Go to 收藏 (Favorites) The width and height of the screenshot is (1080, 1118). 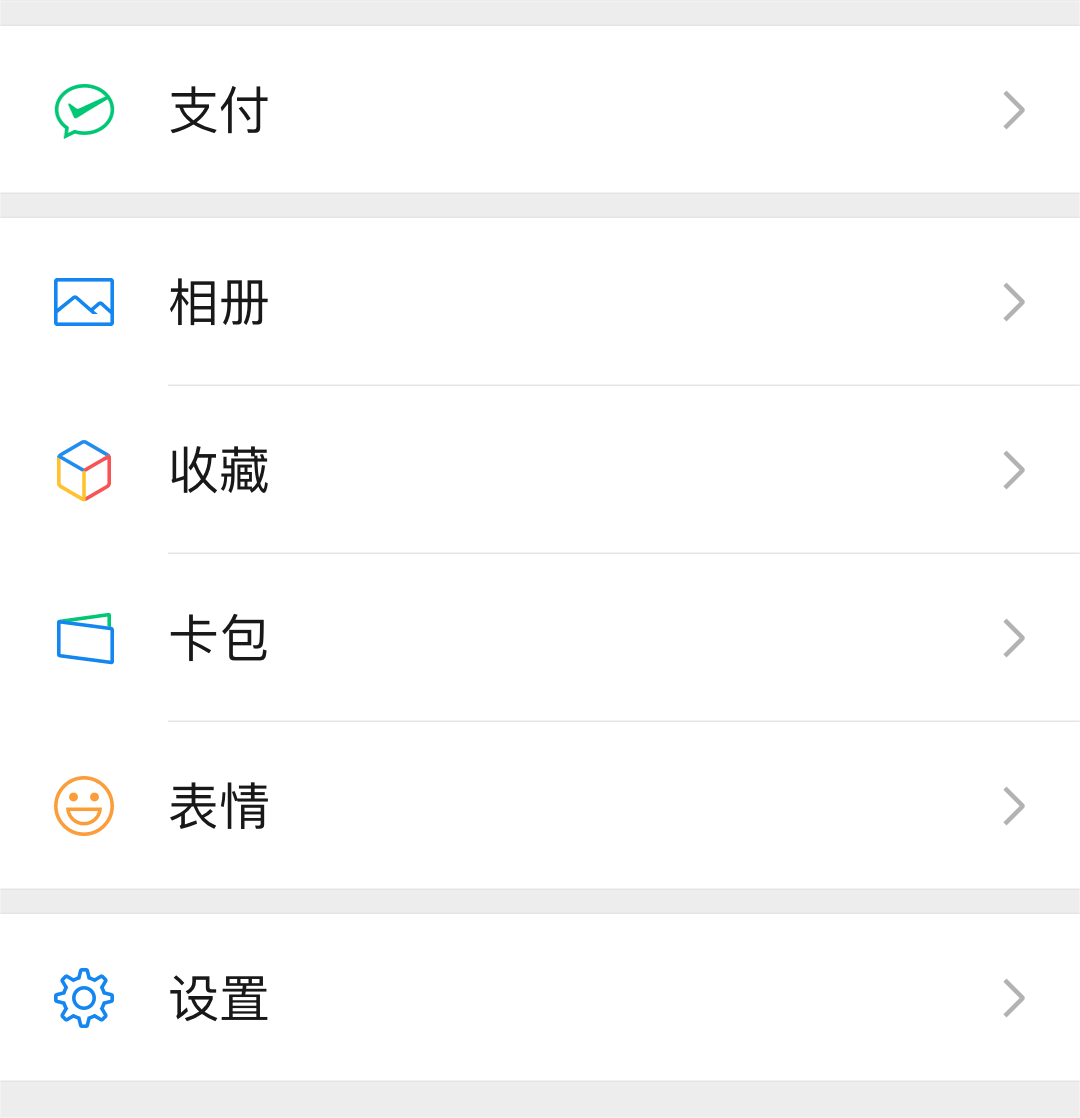540,470
